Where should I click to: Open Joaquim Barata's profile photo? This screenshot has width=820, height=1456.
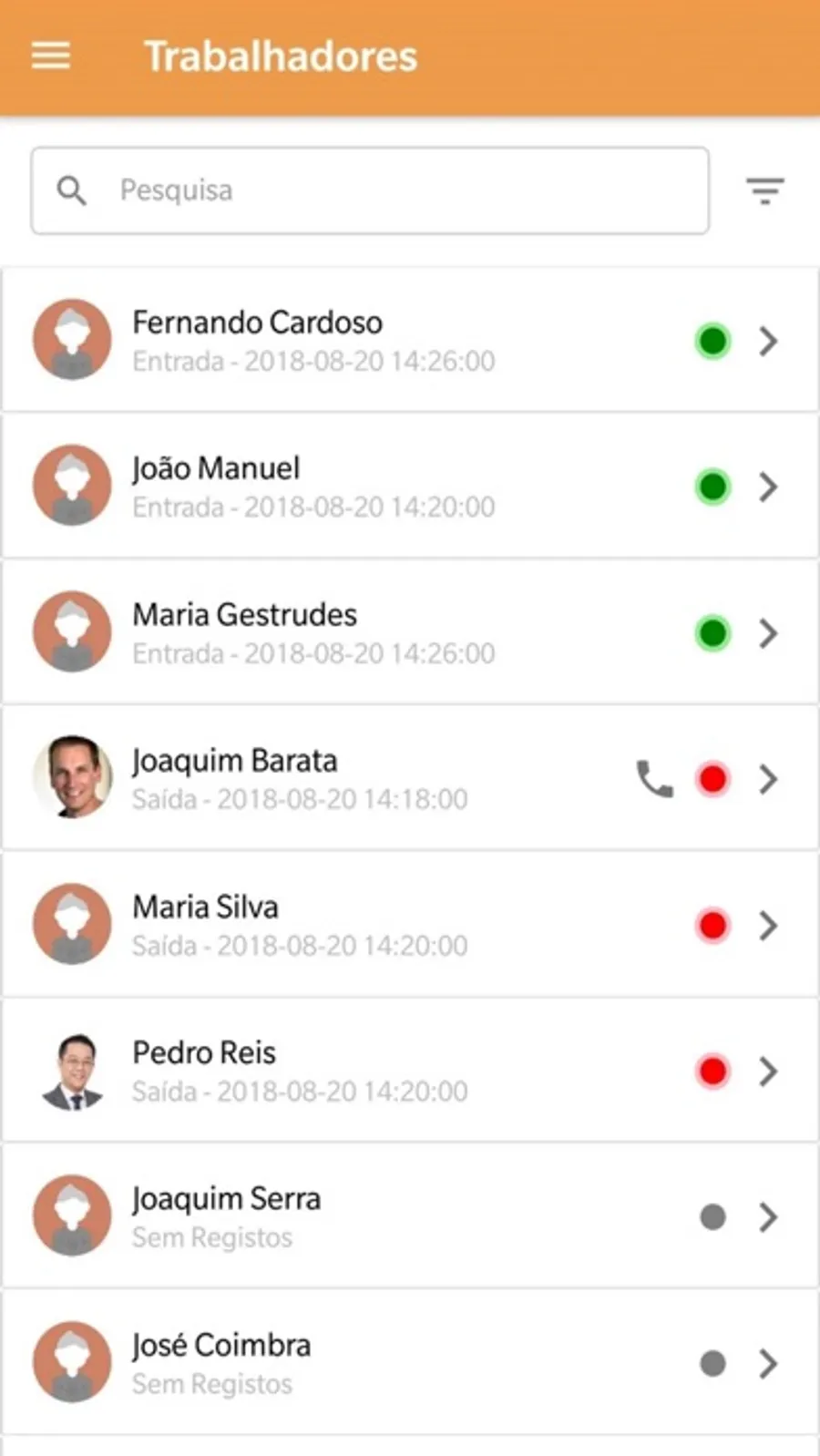(x=72, y=778)
